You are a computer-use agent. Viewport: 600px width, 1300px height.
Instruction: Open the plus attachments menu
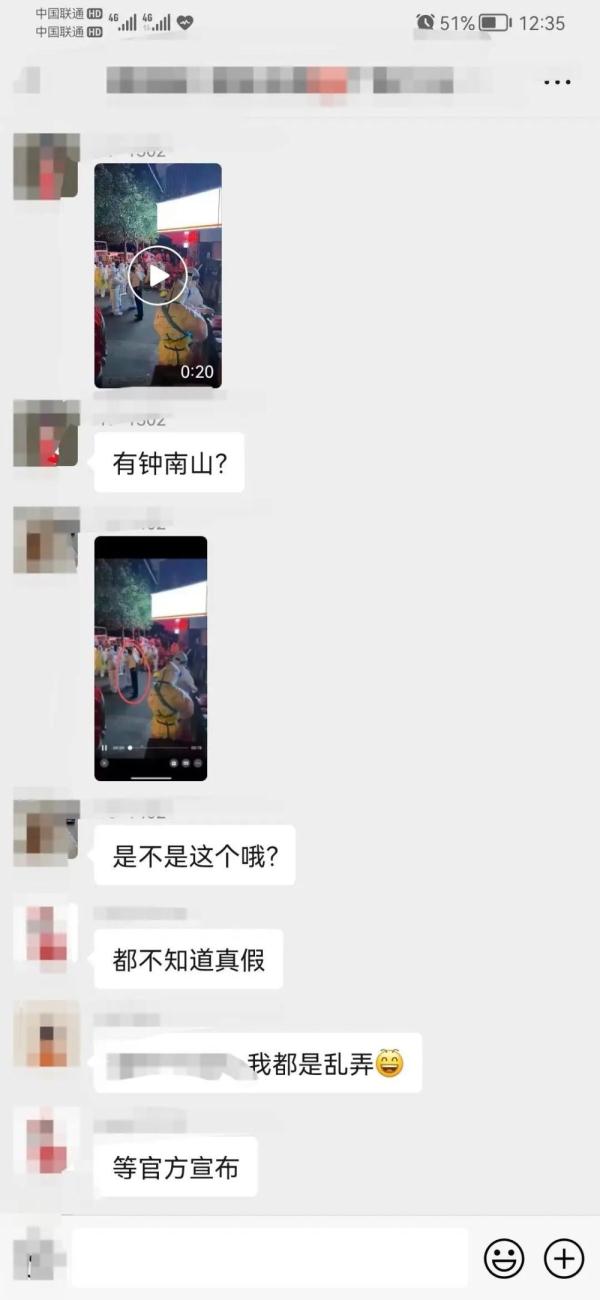(564, 1257)
